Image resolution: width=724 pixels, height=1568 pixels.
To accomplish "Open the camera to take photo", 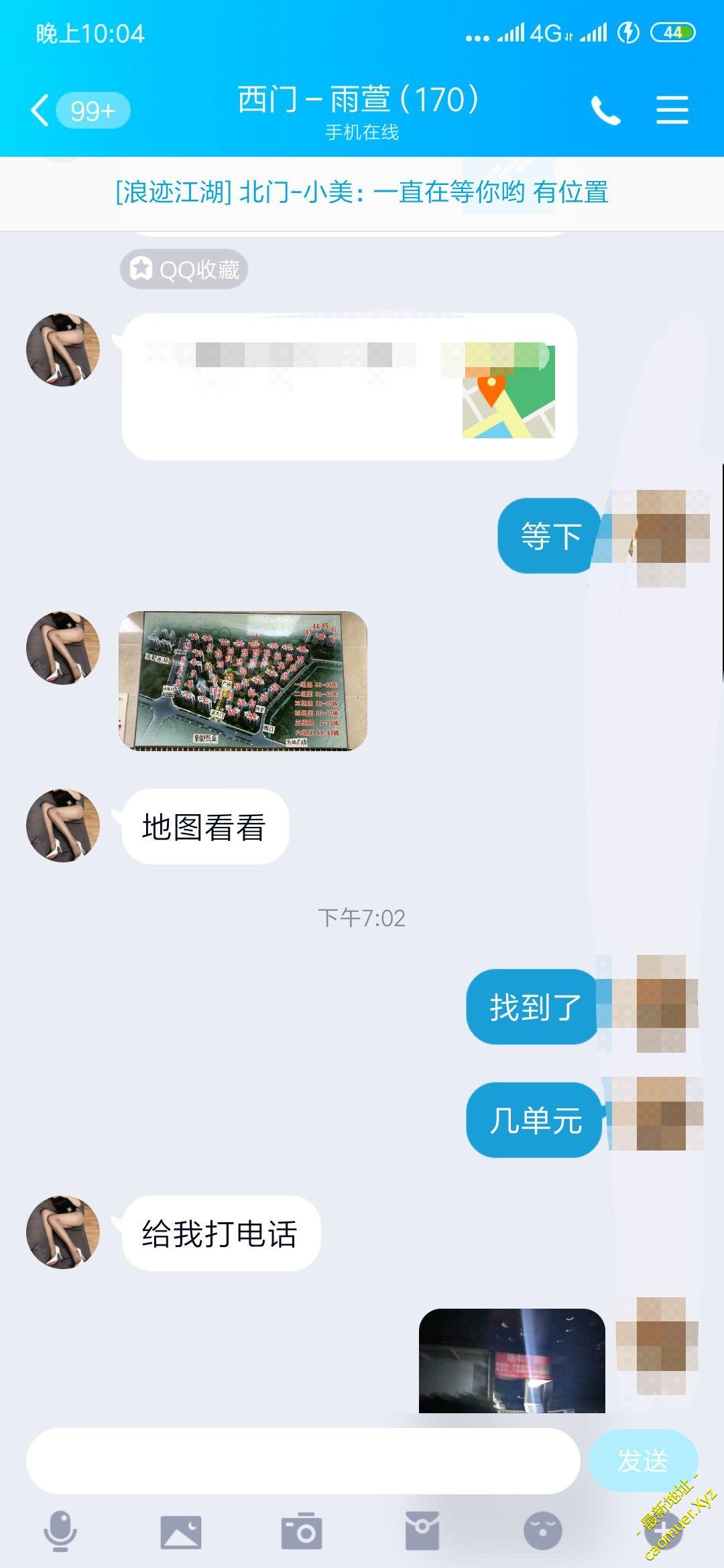I will click(302, 1531).
